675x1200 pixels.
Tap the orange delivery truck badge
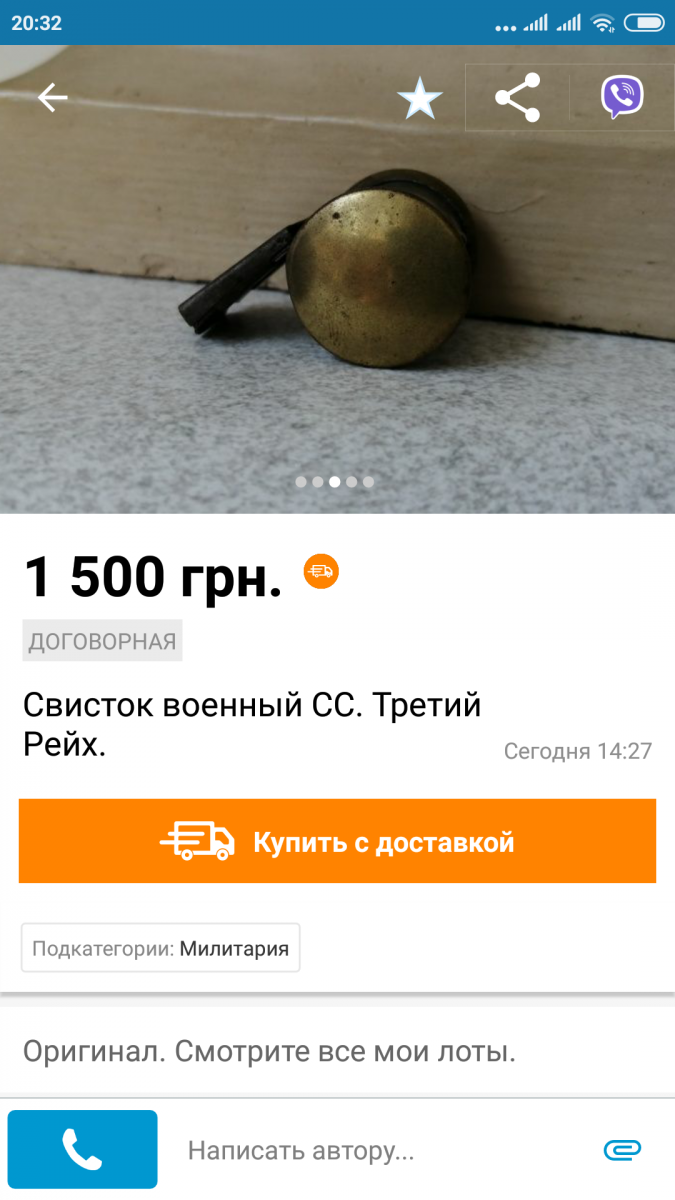321,571
